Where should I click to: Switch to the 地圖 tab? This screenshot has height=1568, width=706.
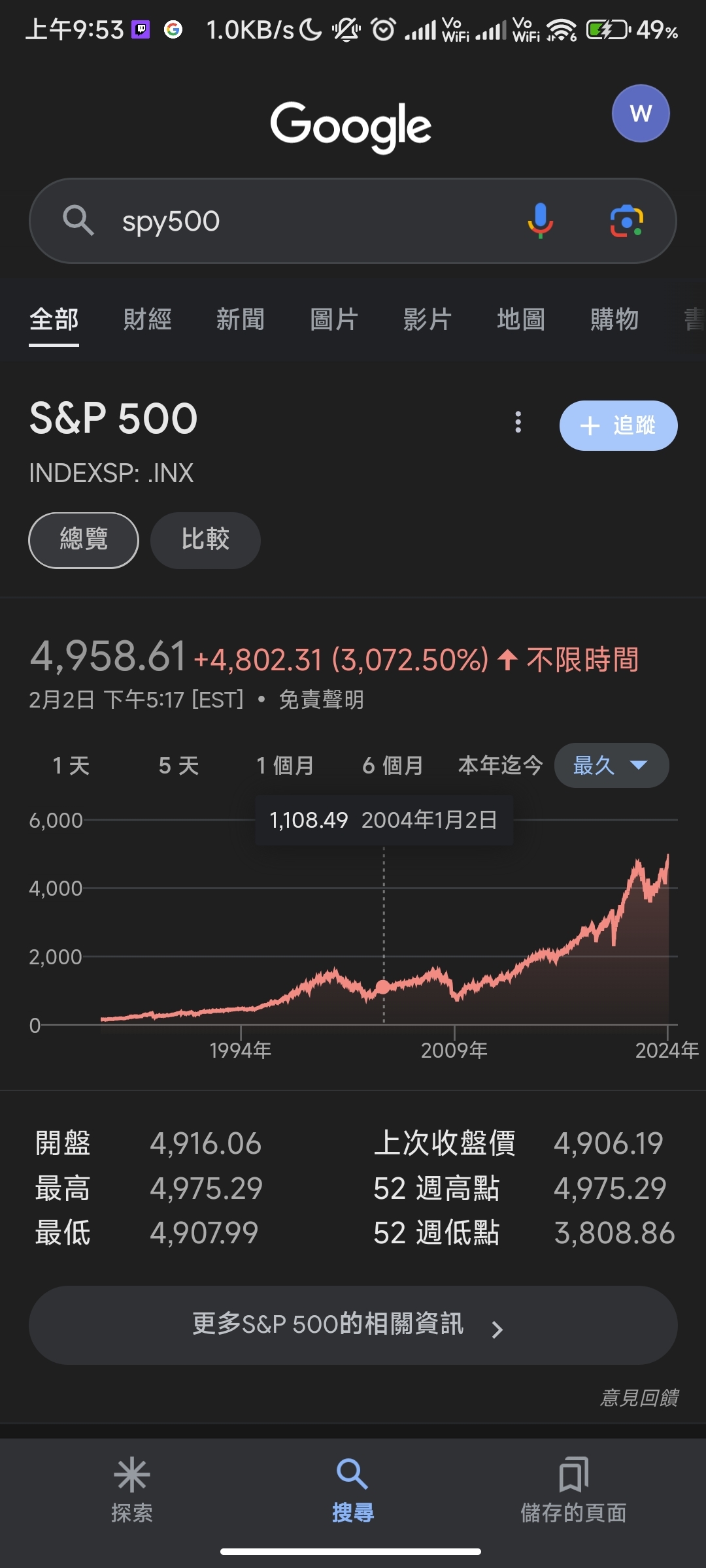coord(521,319)
